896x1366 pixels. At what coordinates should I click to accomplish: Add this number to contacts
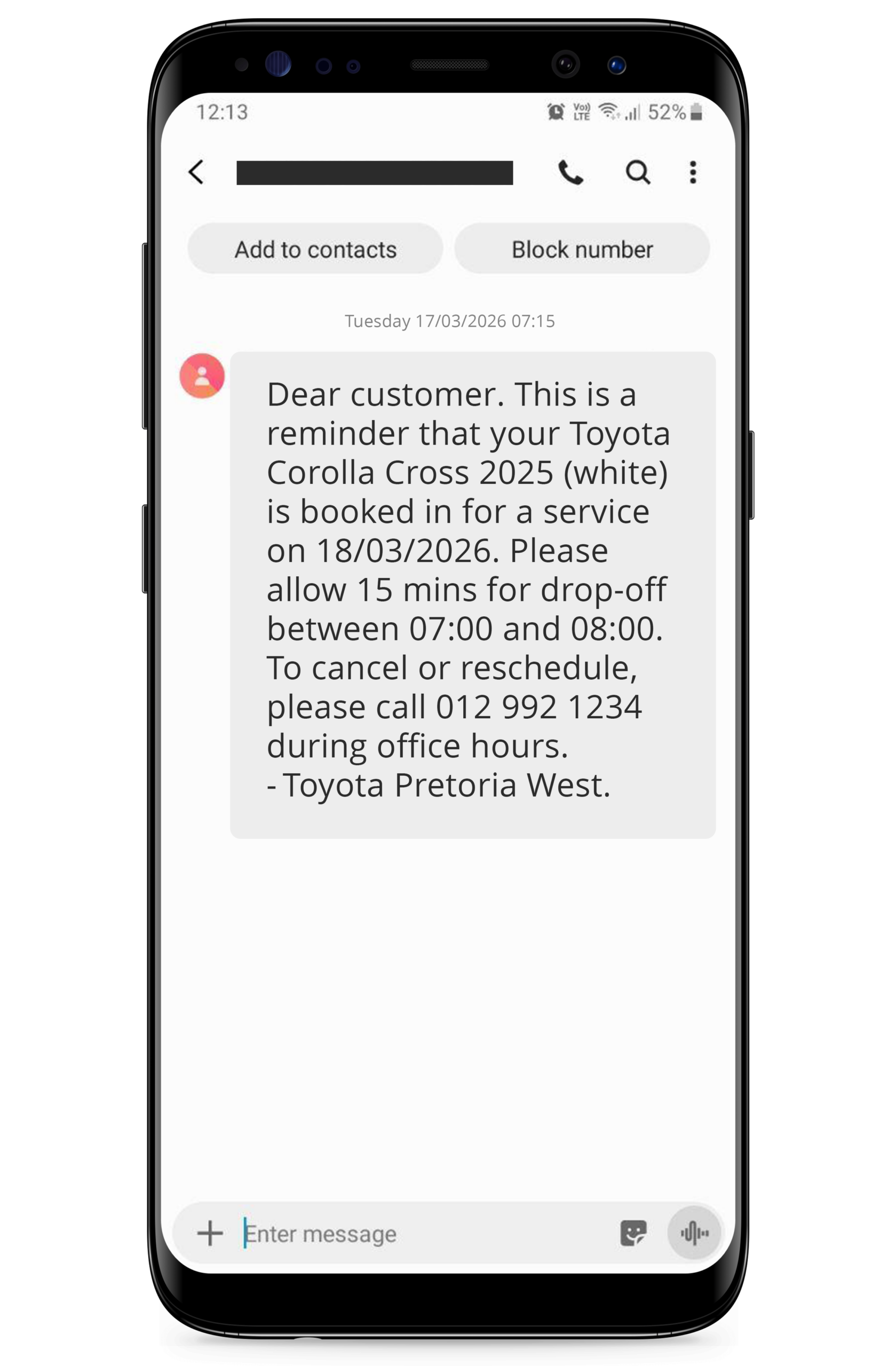(315, 249)
